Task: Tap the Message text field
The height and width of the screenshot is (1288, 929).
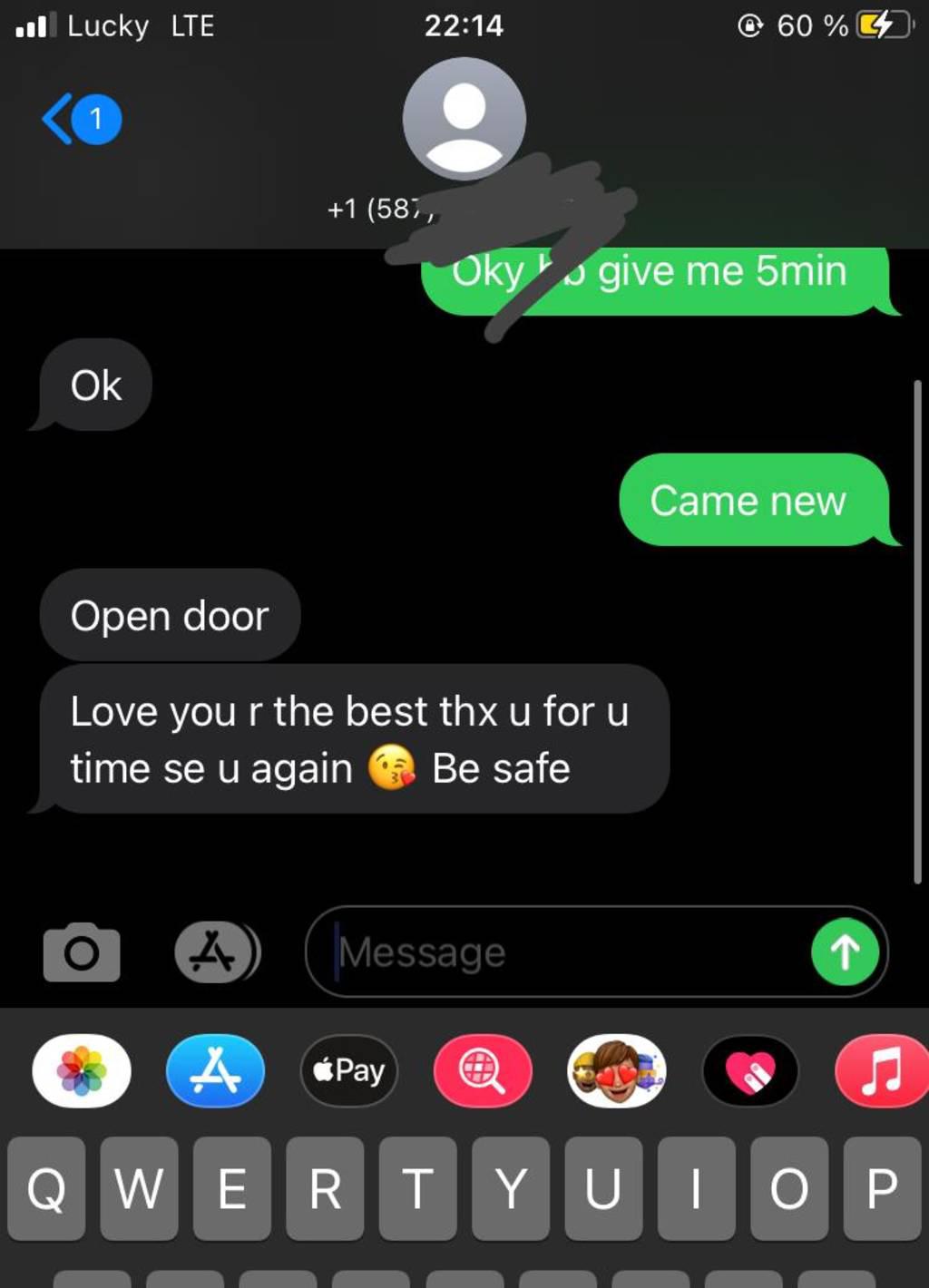Action: point(562,952)
